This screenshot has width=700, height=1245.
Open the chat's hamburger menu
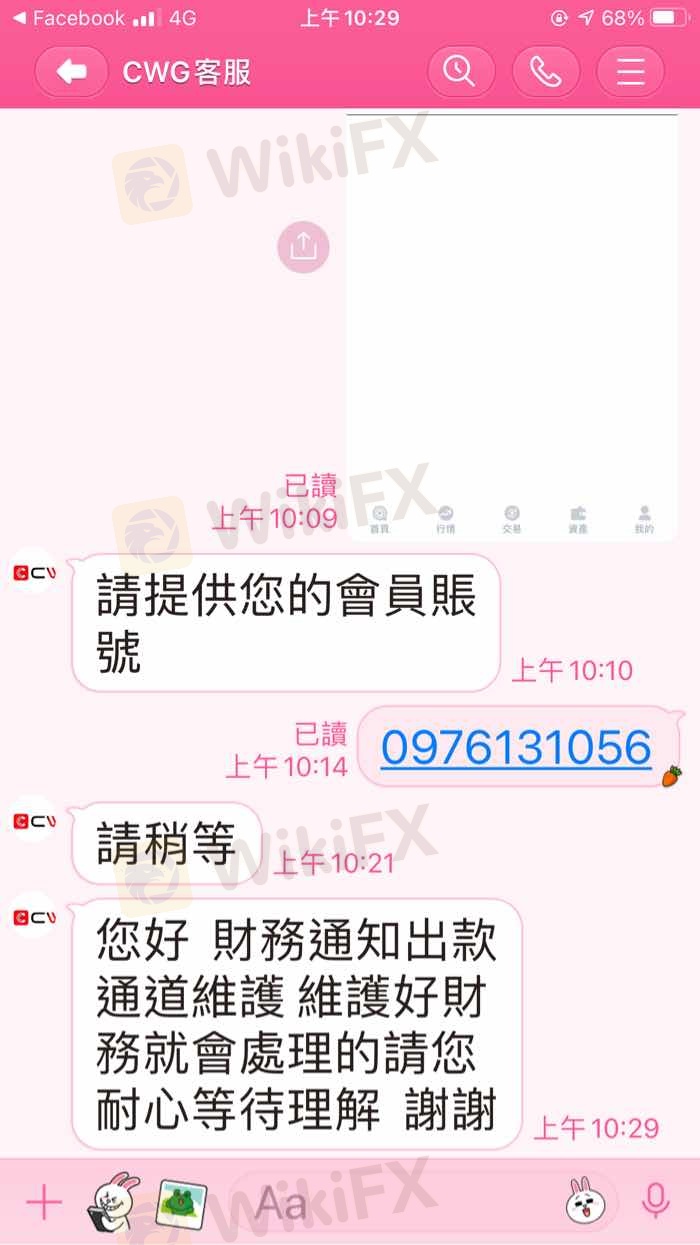coord(630,72)
